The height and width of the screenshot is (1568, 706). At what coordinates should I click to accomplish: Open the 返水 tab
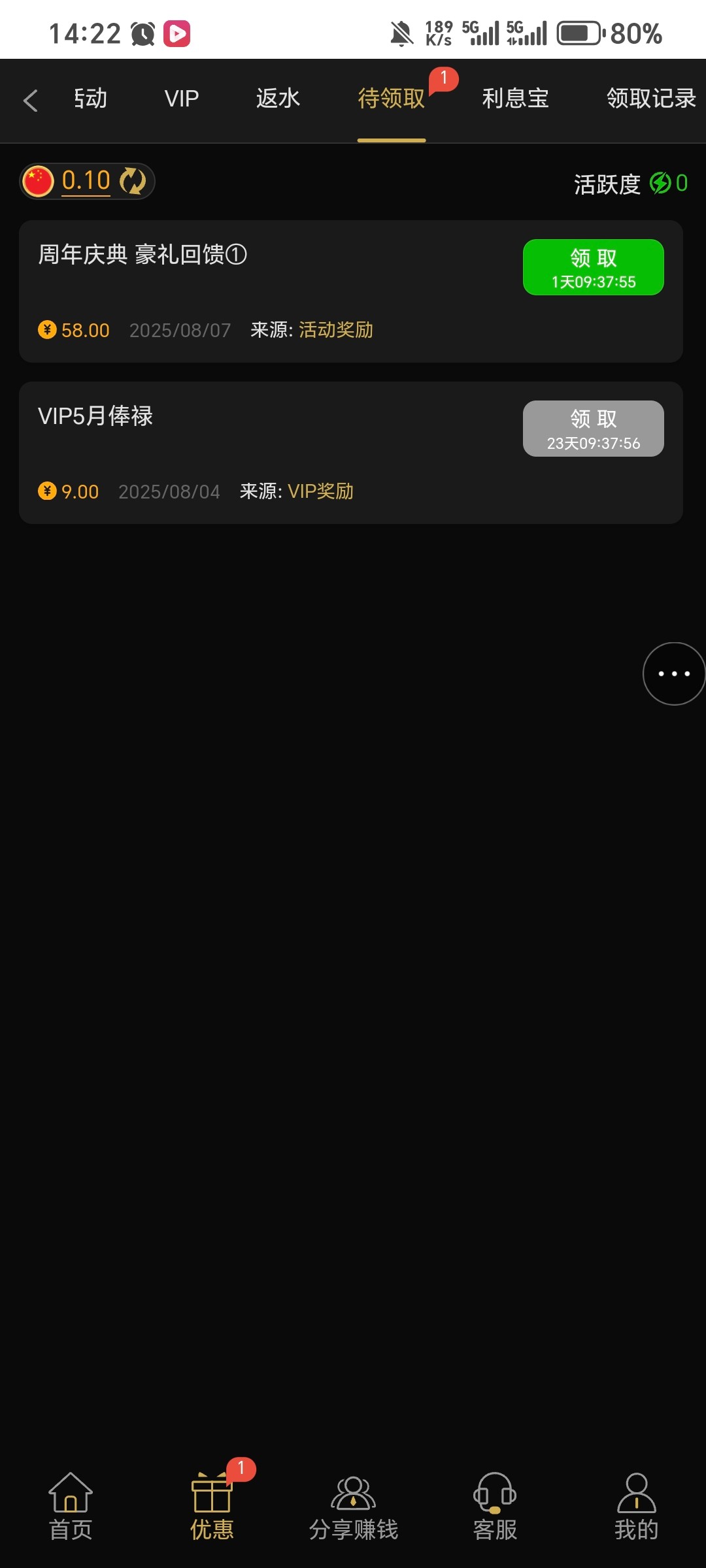click(x=277, y=99)
